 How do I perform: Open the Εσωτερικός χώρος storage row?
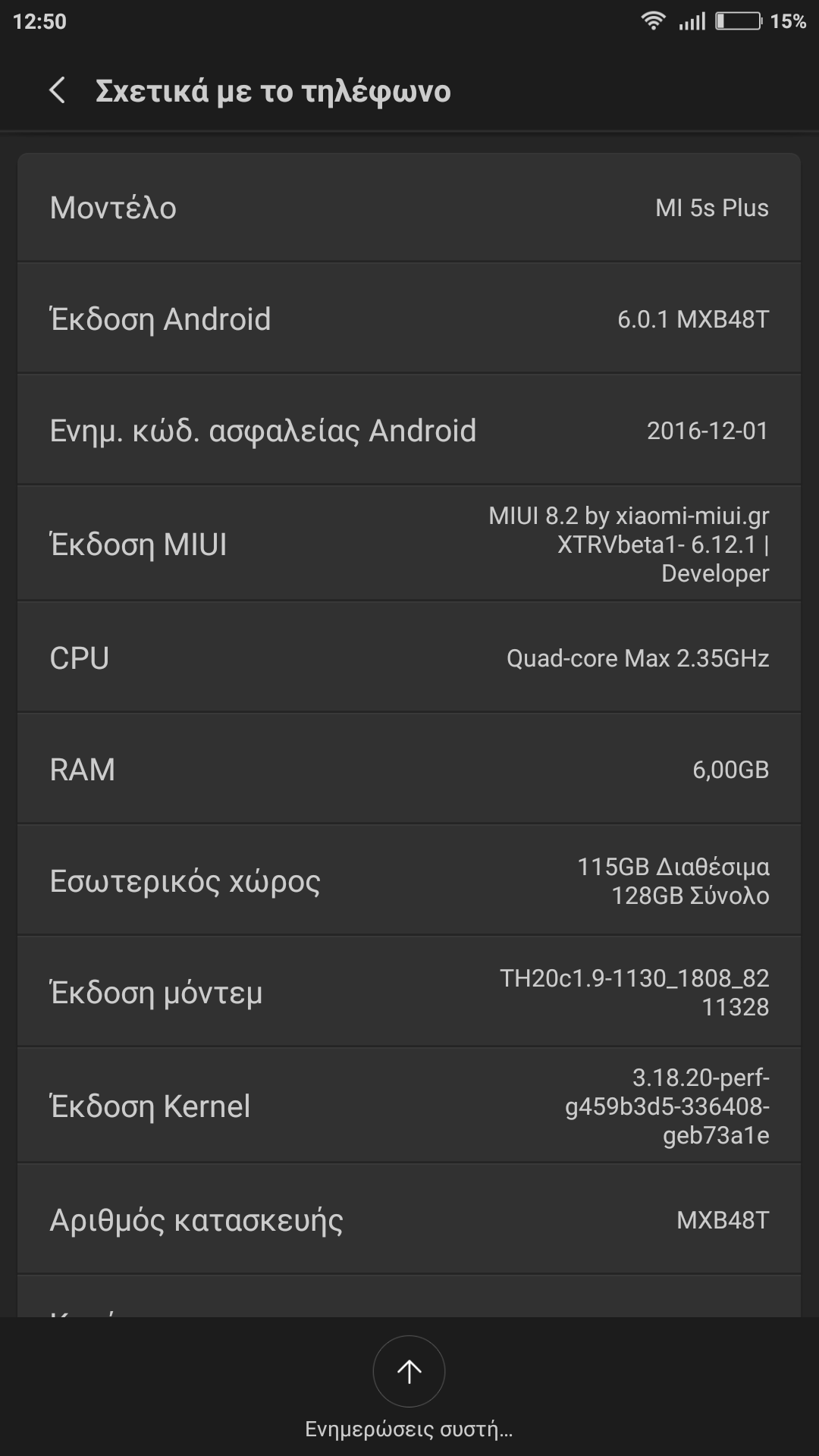(x=409, y=880)
